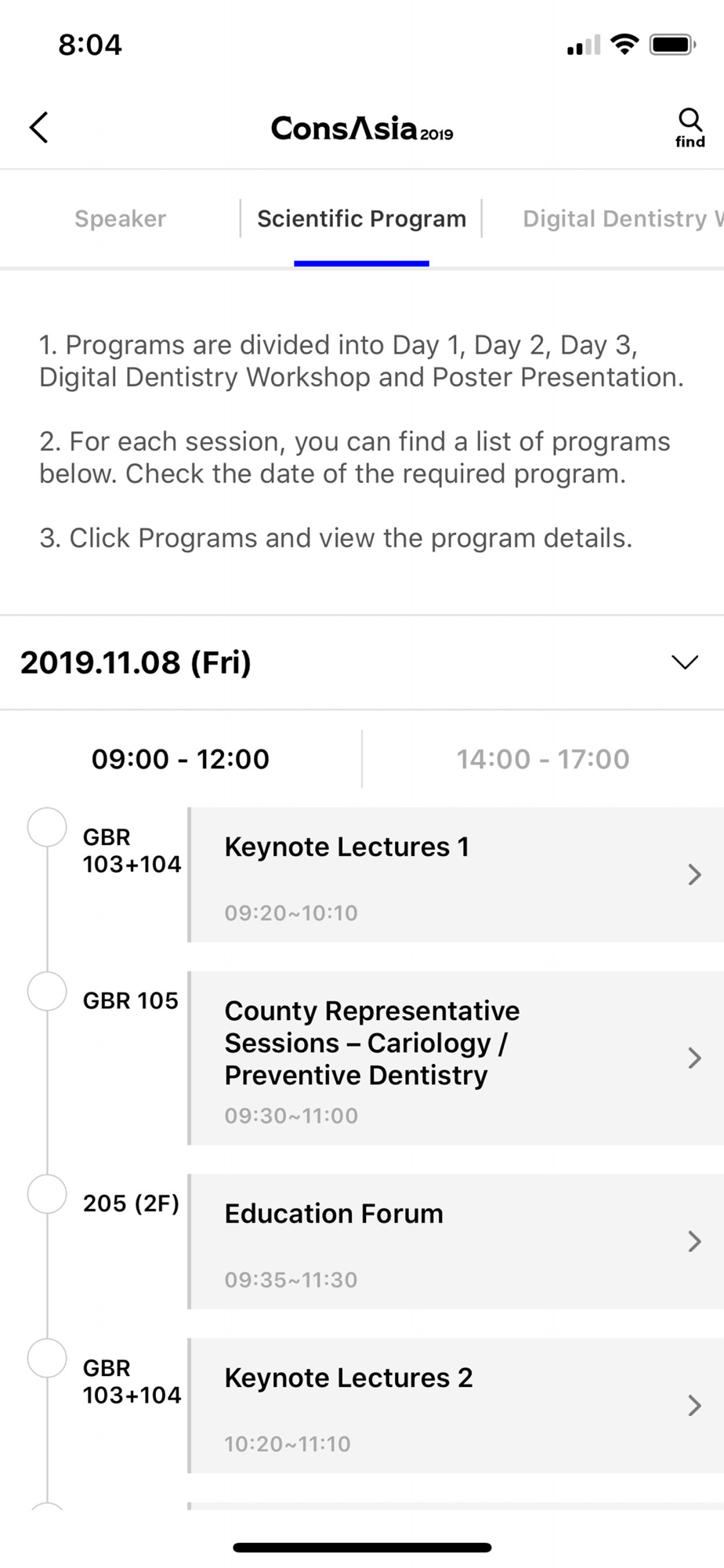View the Education Forum session
The width and height of the screenshot is (724, 1568).
click(x=456, y=1242)
